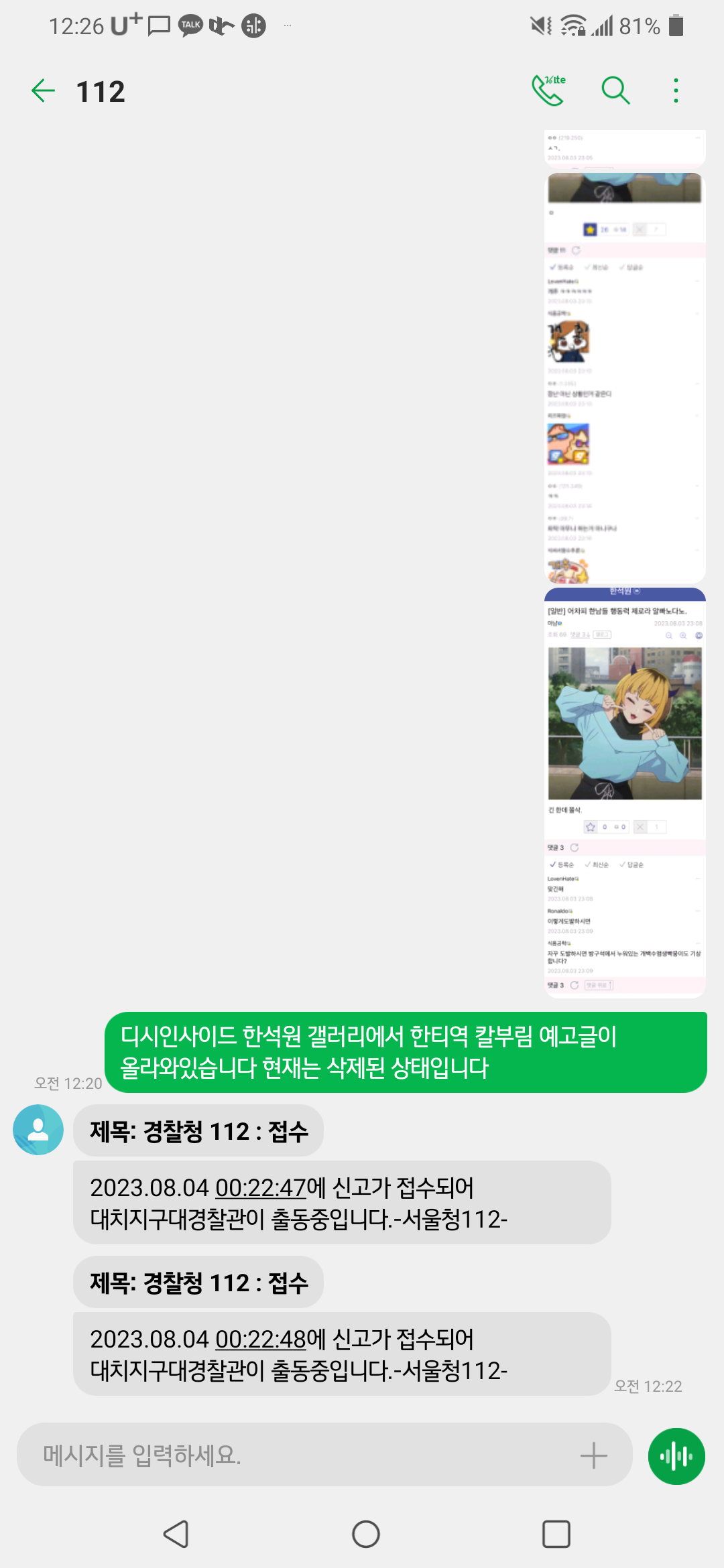
Task: Tap the underlined time 00:22:48
Action: tap(261, 1340)
